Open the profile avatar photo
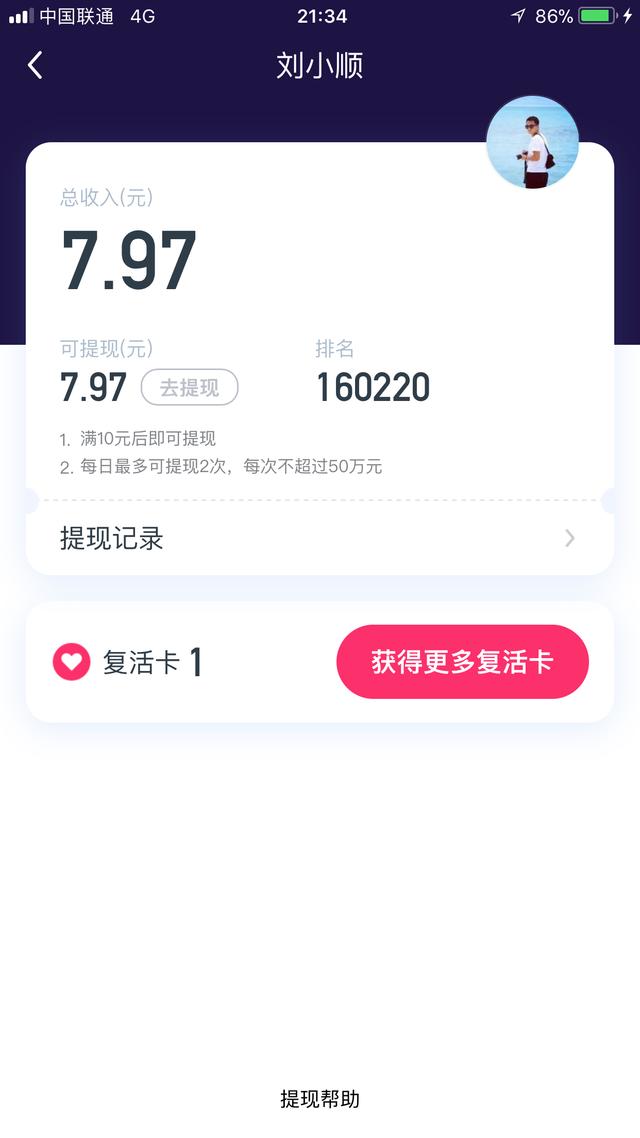The height and width of the screenshot is (1138, 640). (533, 142)
